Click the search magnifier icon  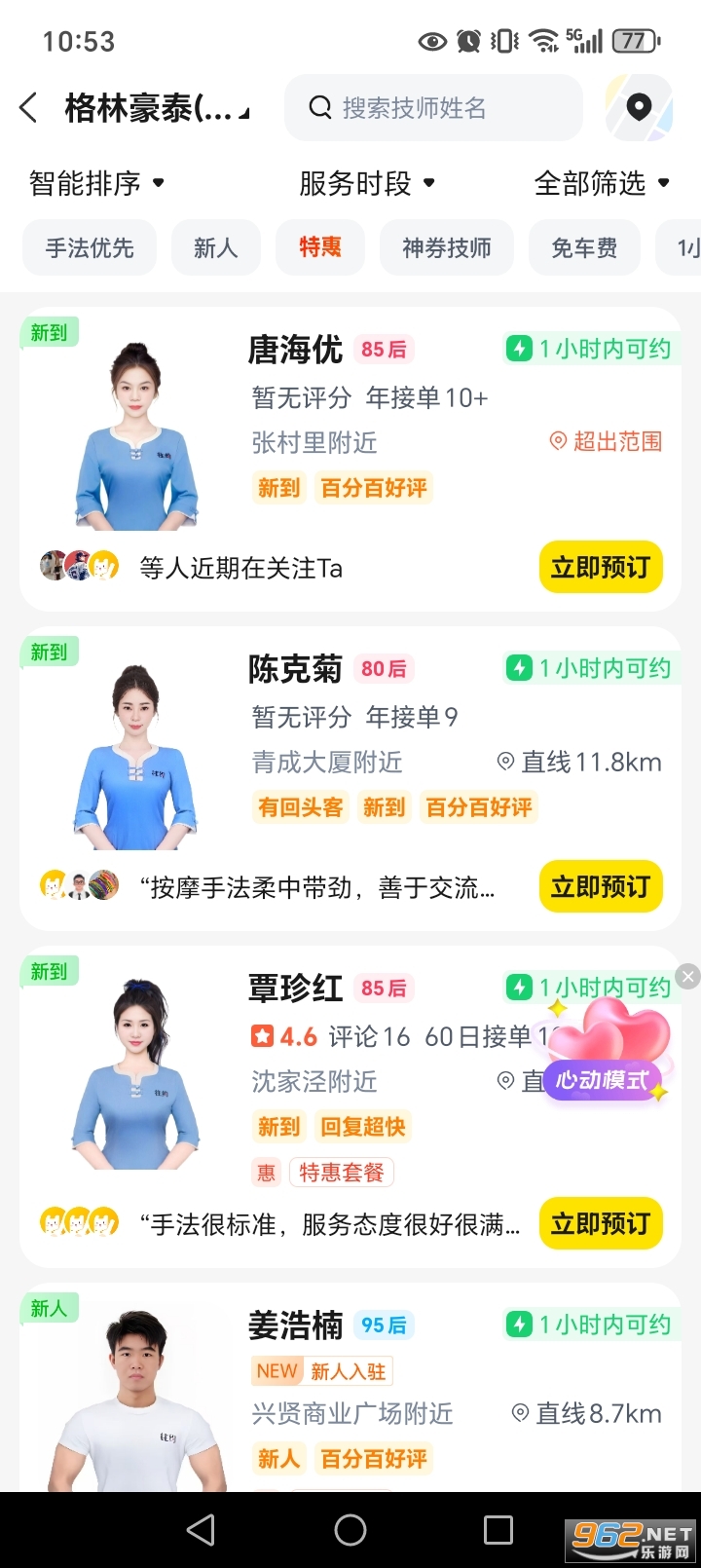tap(320, 107)
